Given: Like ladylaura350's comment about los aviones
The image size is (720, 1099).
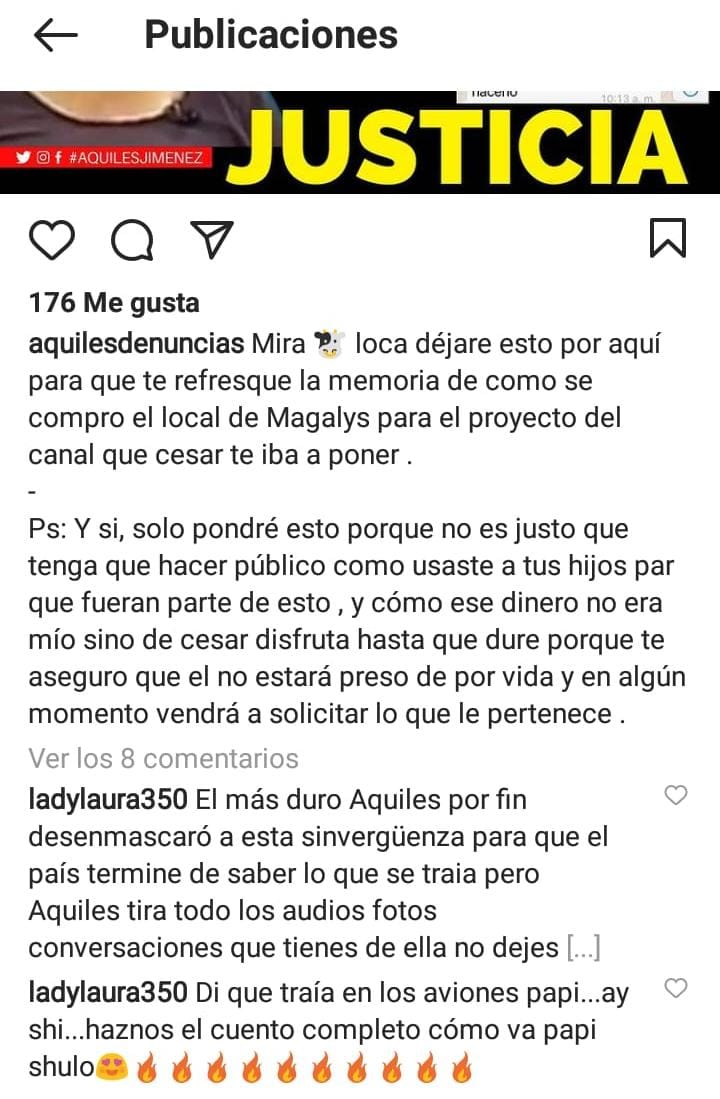Looking at the screenshot, I should tap(676, 988).
